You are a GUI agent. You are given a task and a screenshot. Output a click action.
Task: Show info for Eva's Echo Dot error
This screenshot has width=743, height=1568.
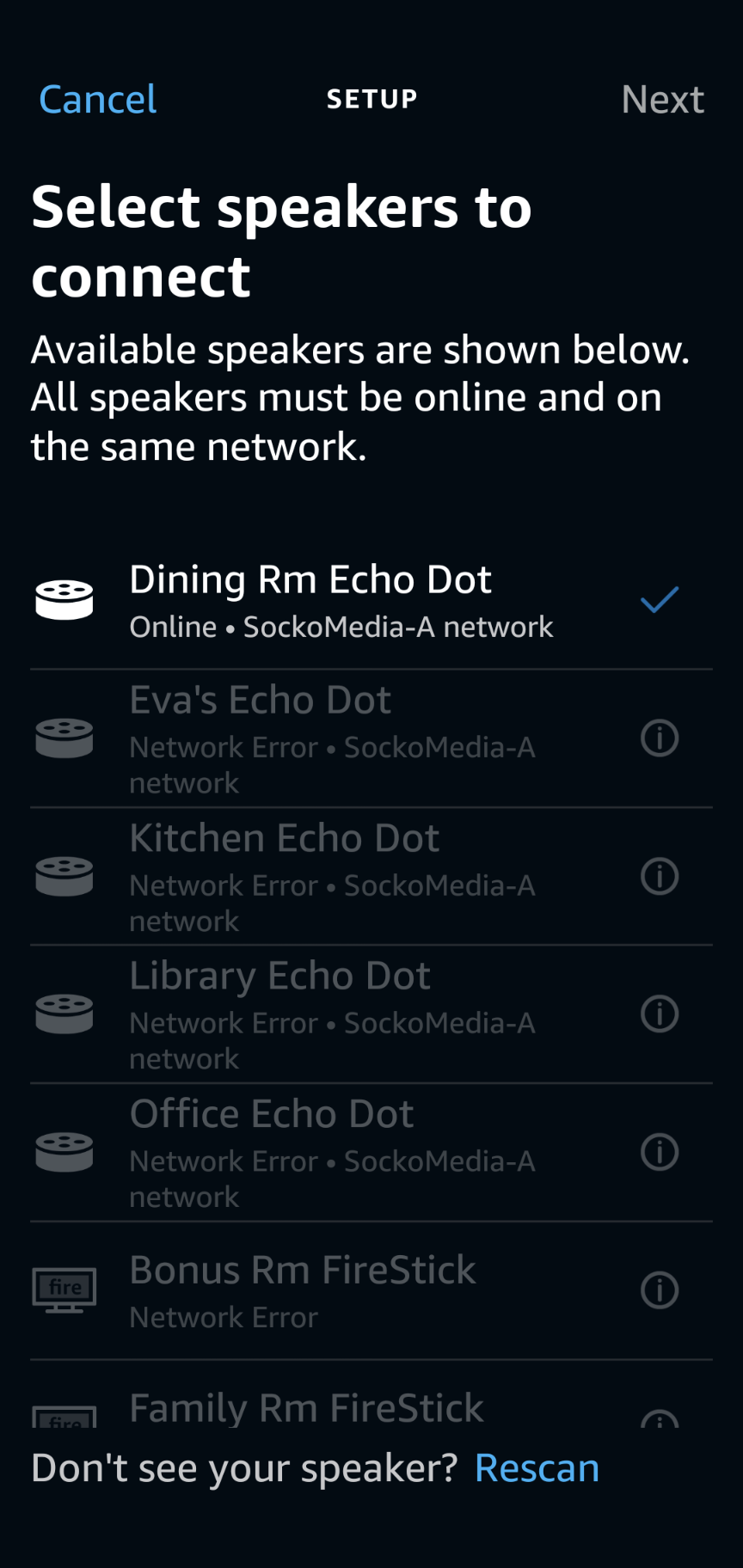[x=660, y=738]
